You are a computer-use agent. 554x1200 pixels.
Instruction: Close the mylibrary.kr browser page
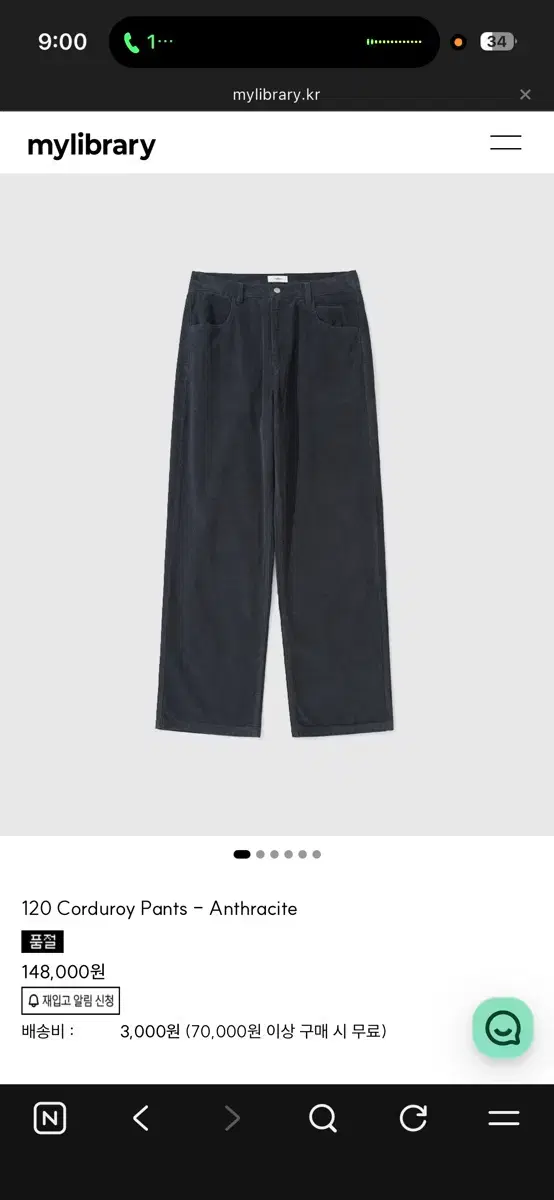tap(525, 95)
